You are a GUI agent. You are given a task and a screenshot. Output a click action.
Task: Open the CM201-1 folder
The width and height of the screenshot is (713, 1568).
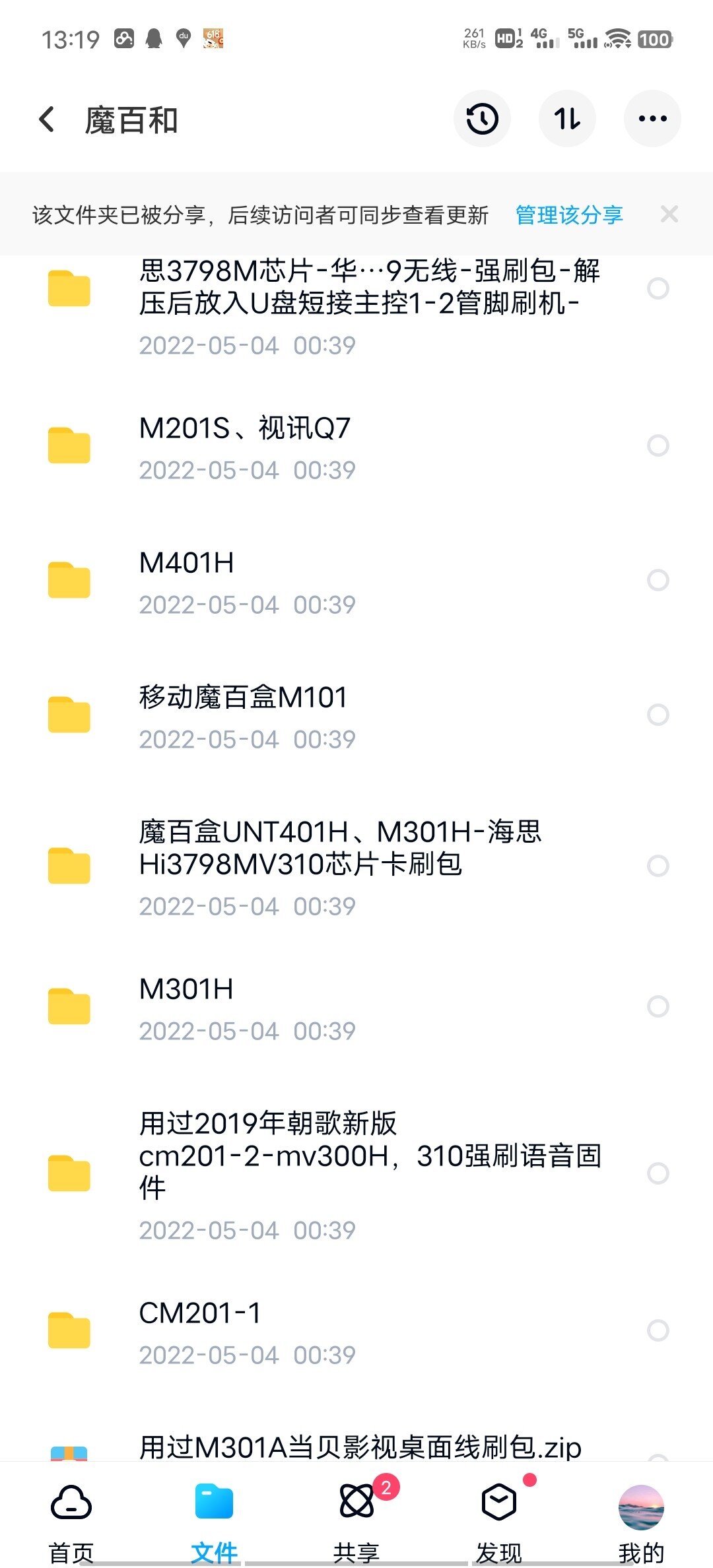click(x=356, y=1332)
